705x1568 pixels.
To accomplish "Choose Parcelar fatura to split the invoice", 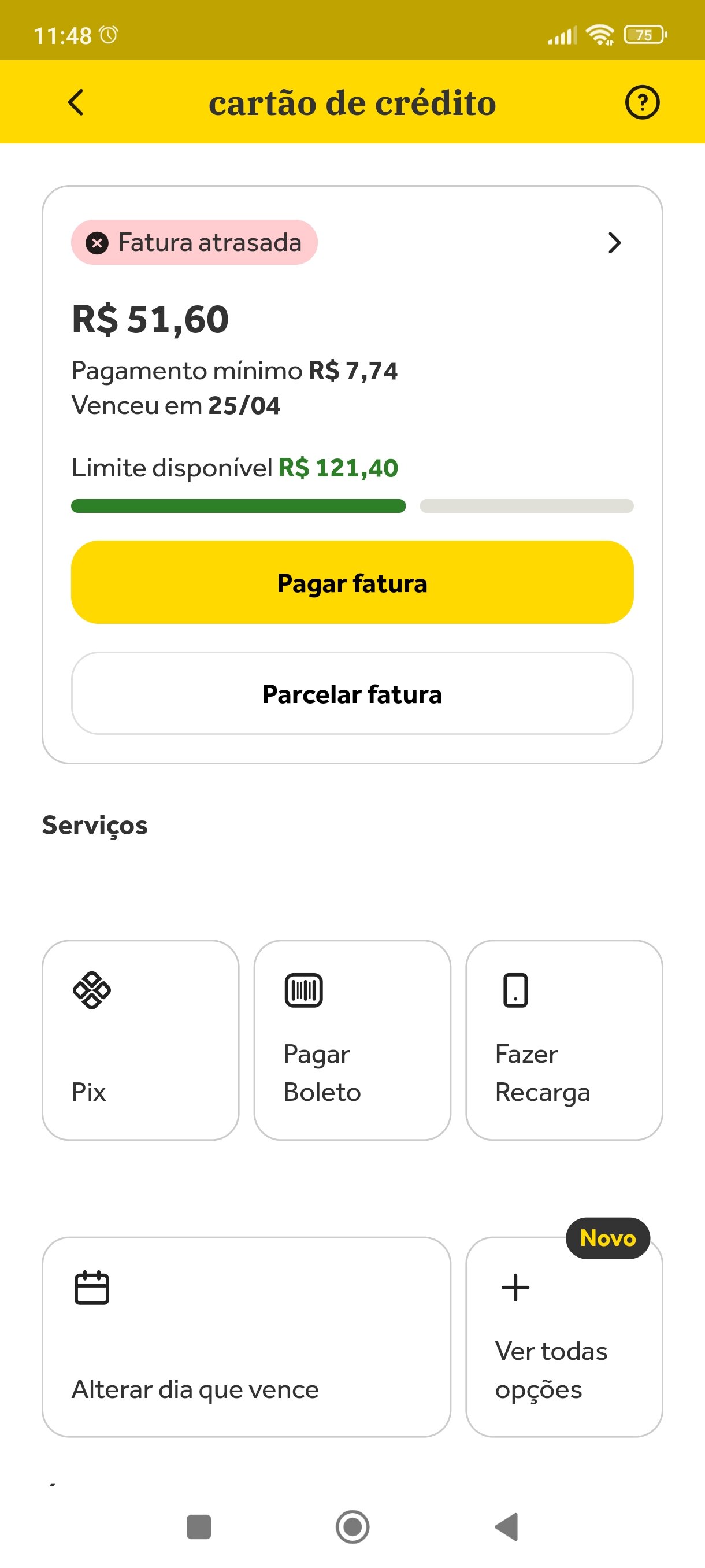I will coord(352,693).
